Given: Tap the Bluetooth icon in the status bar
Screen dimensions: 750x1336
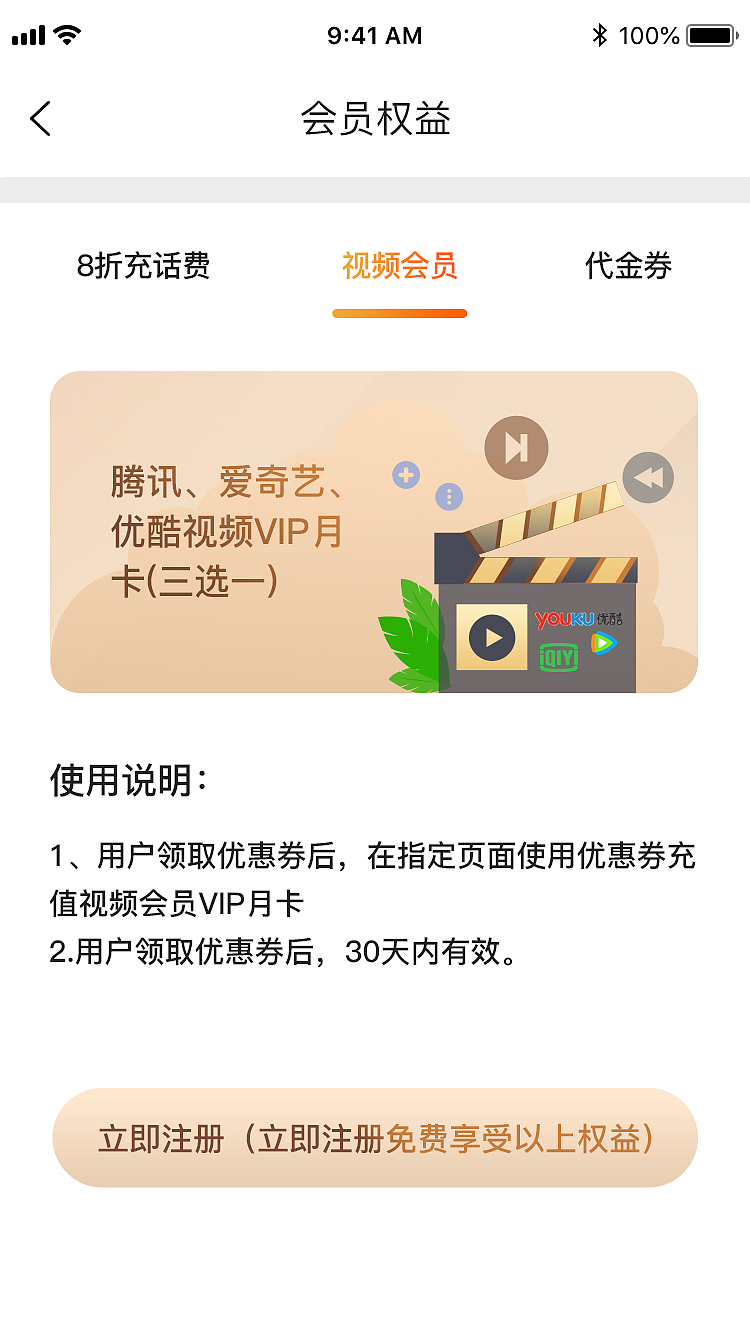Looking at the screenshot, I should click(601, 33).
